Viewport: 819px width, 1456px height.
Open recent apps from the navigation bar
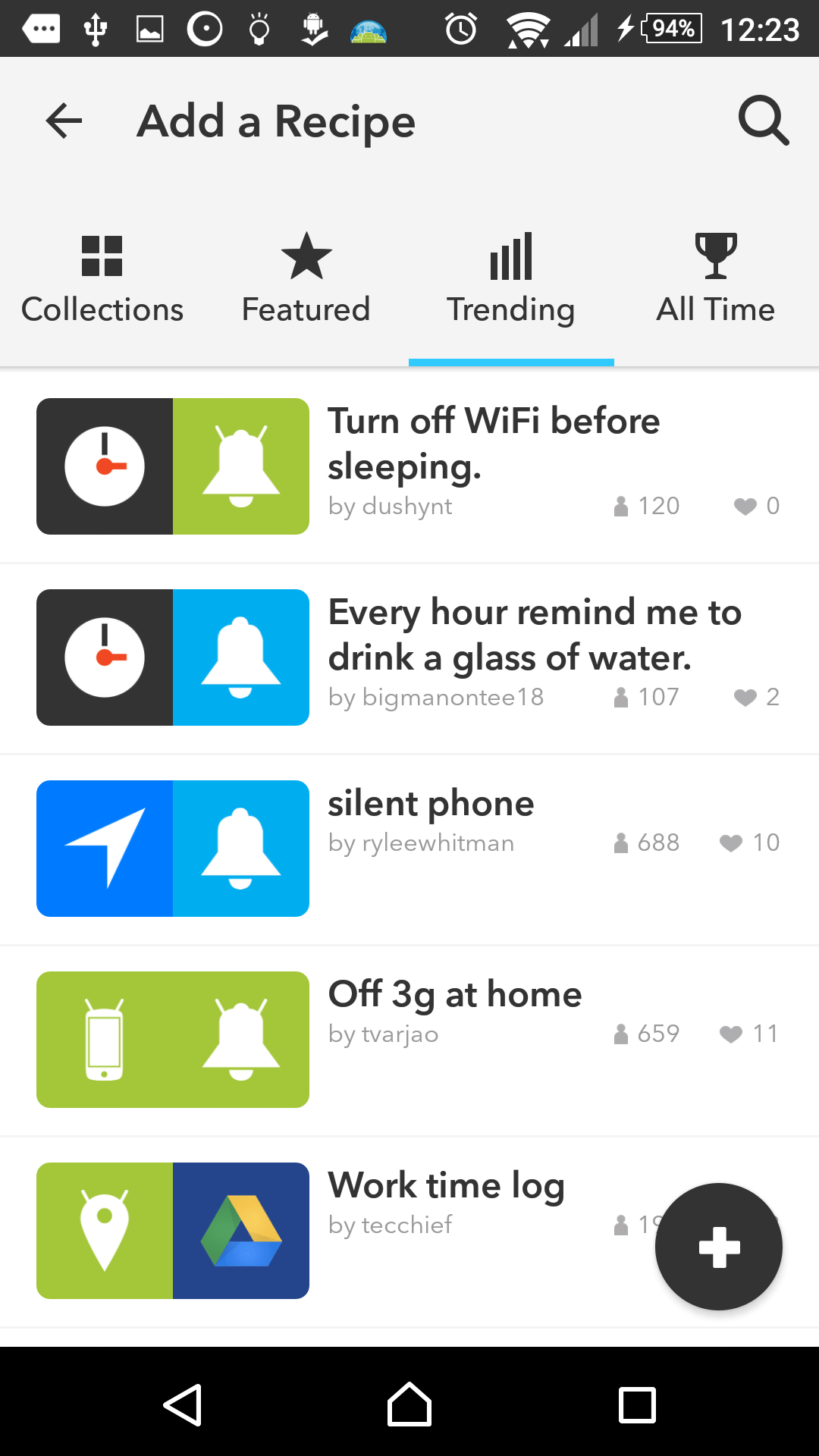637,1405
